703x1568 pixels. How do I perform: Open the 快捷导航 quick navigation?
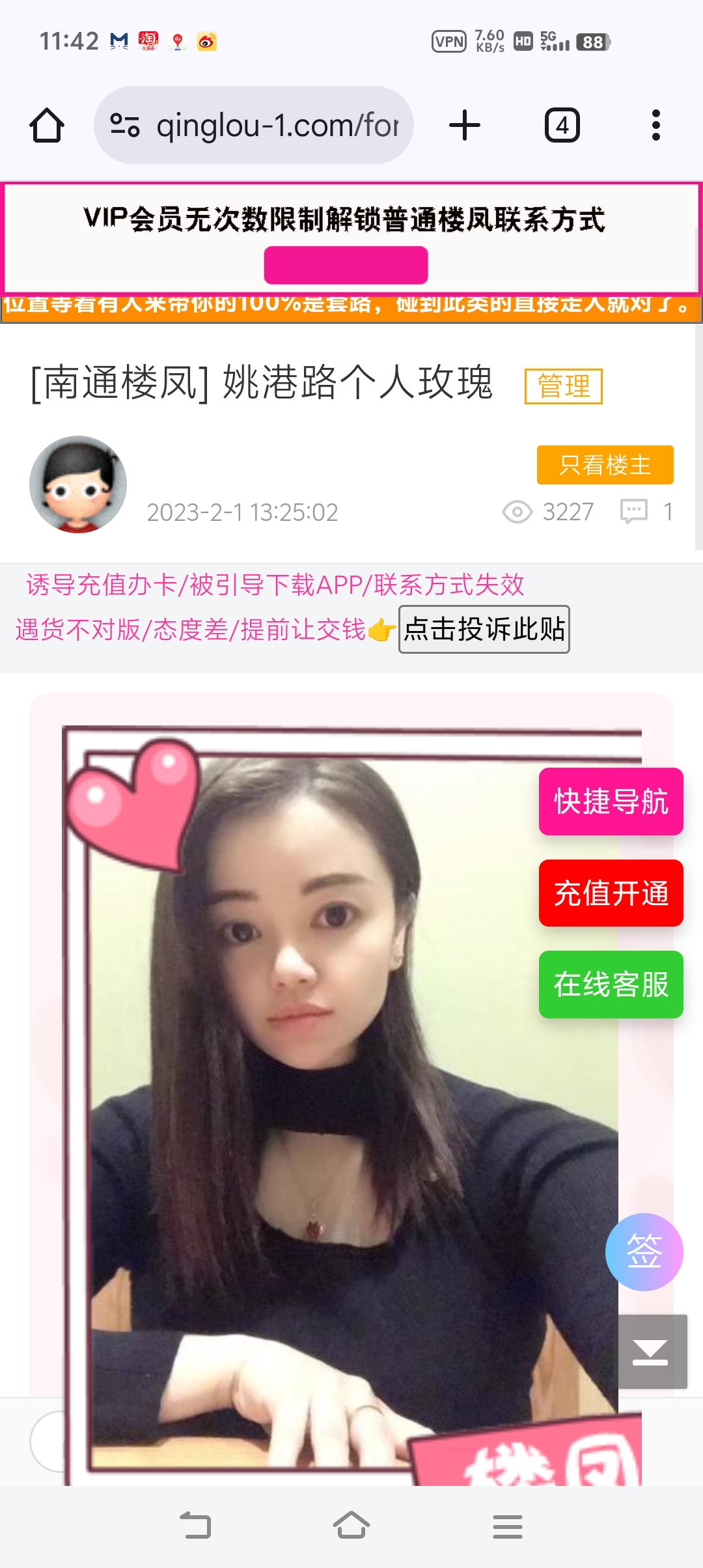611,802
